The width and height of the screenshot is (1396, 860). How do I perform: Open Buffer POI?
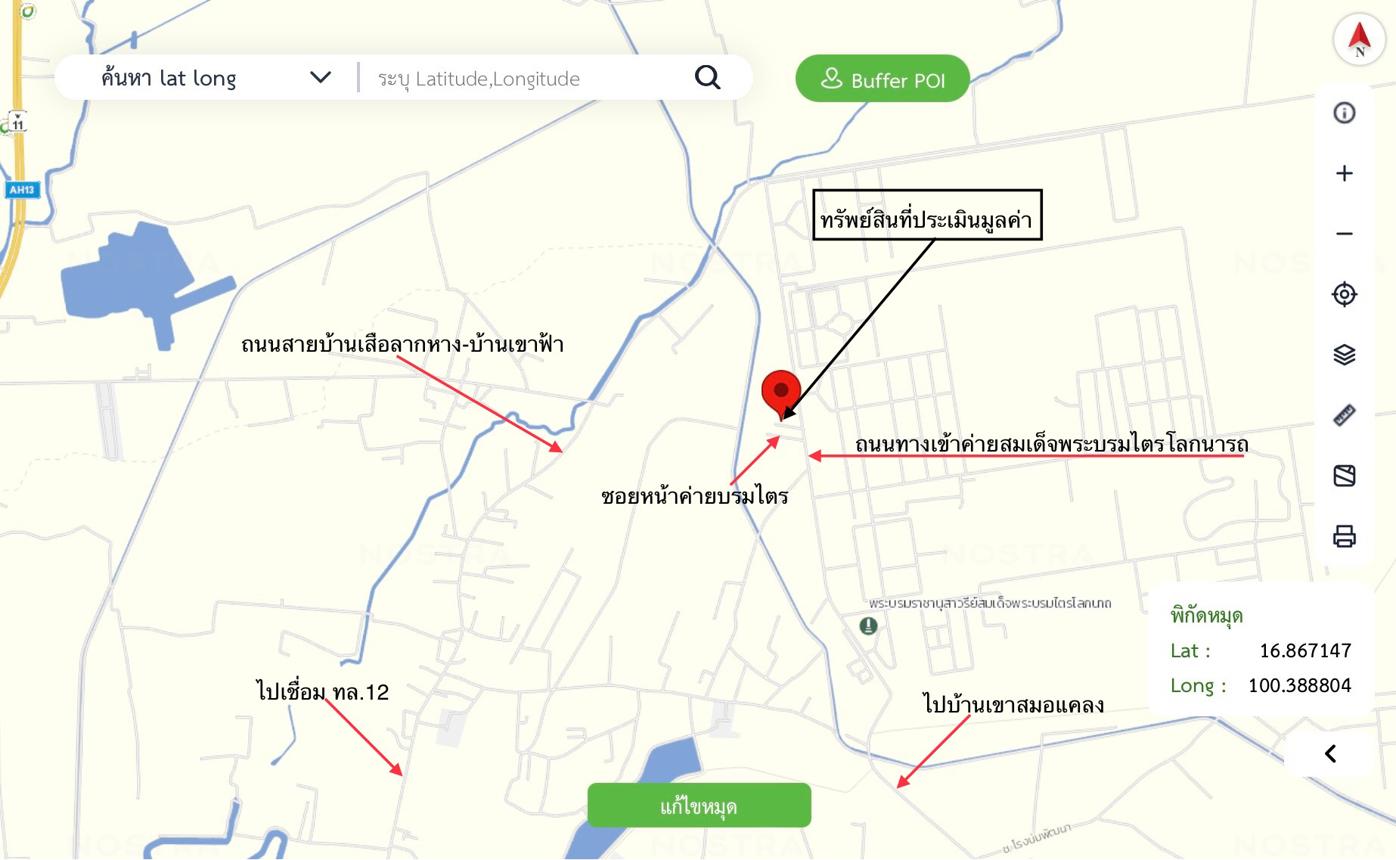882,79
